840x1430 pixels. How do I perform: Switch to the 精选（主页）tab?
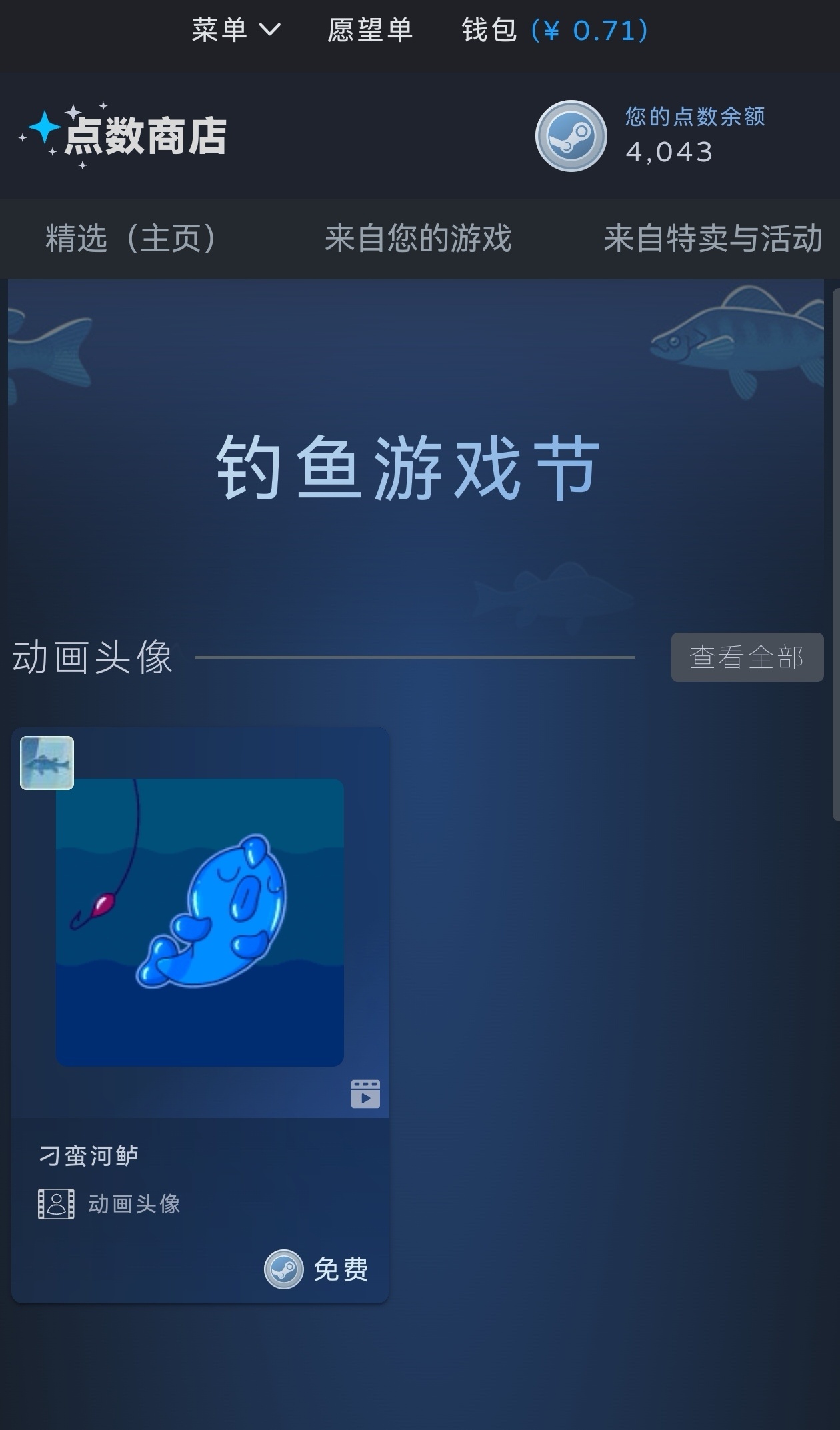[131, 239]
